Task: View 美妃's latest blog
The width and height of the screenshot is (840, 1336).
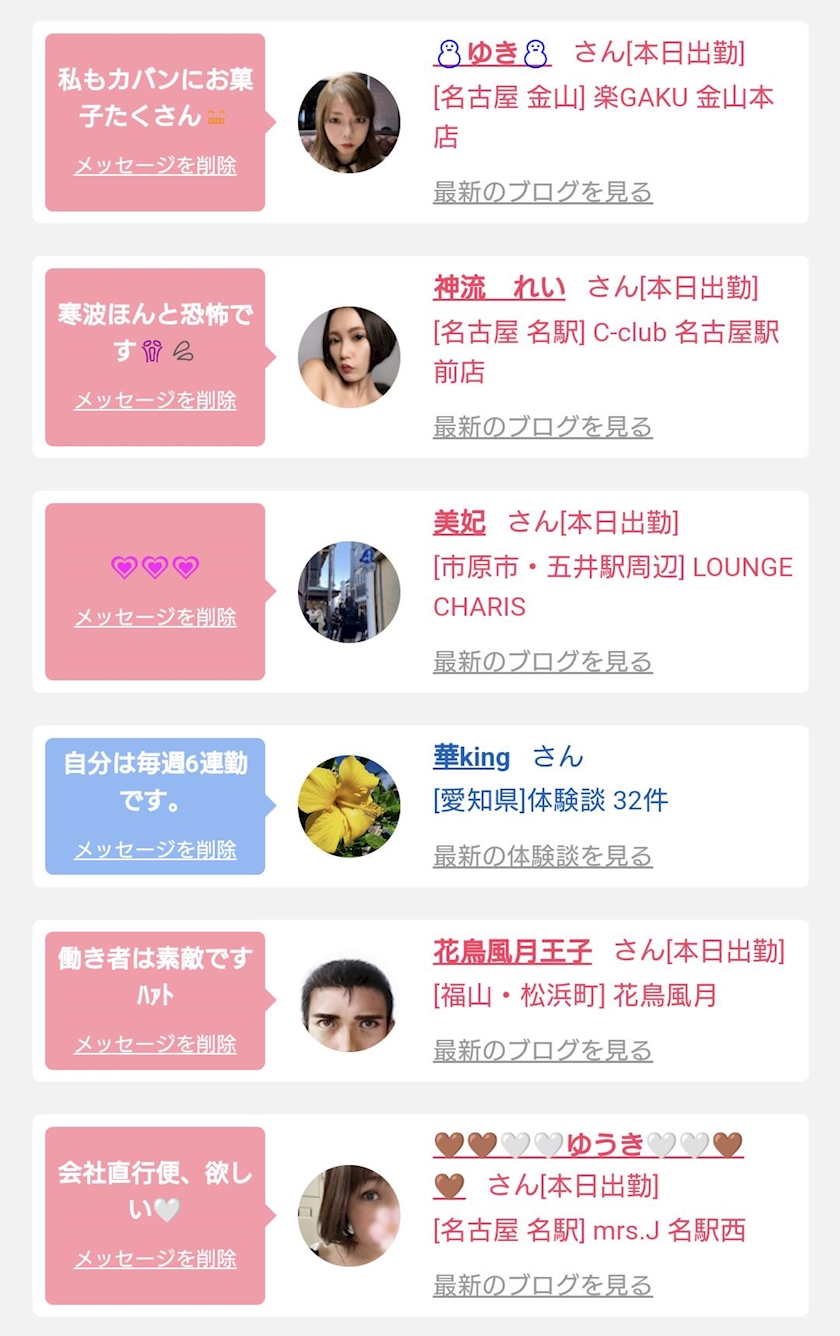Action: [543, 662]
